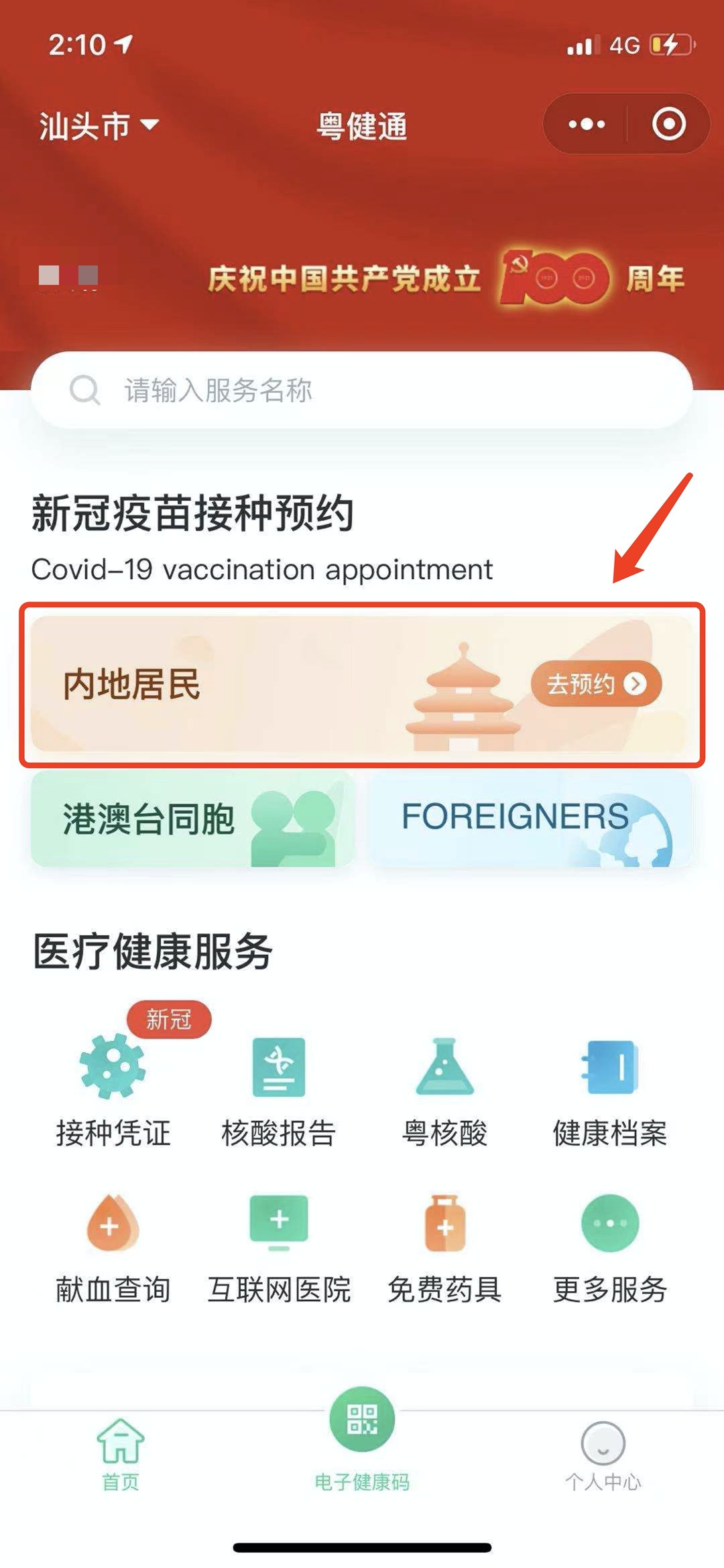724x1568 pixels.
Task: Tap the service name search box
Action: coord(362,389)
